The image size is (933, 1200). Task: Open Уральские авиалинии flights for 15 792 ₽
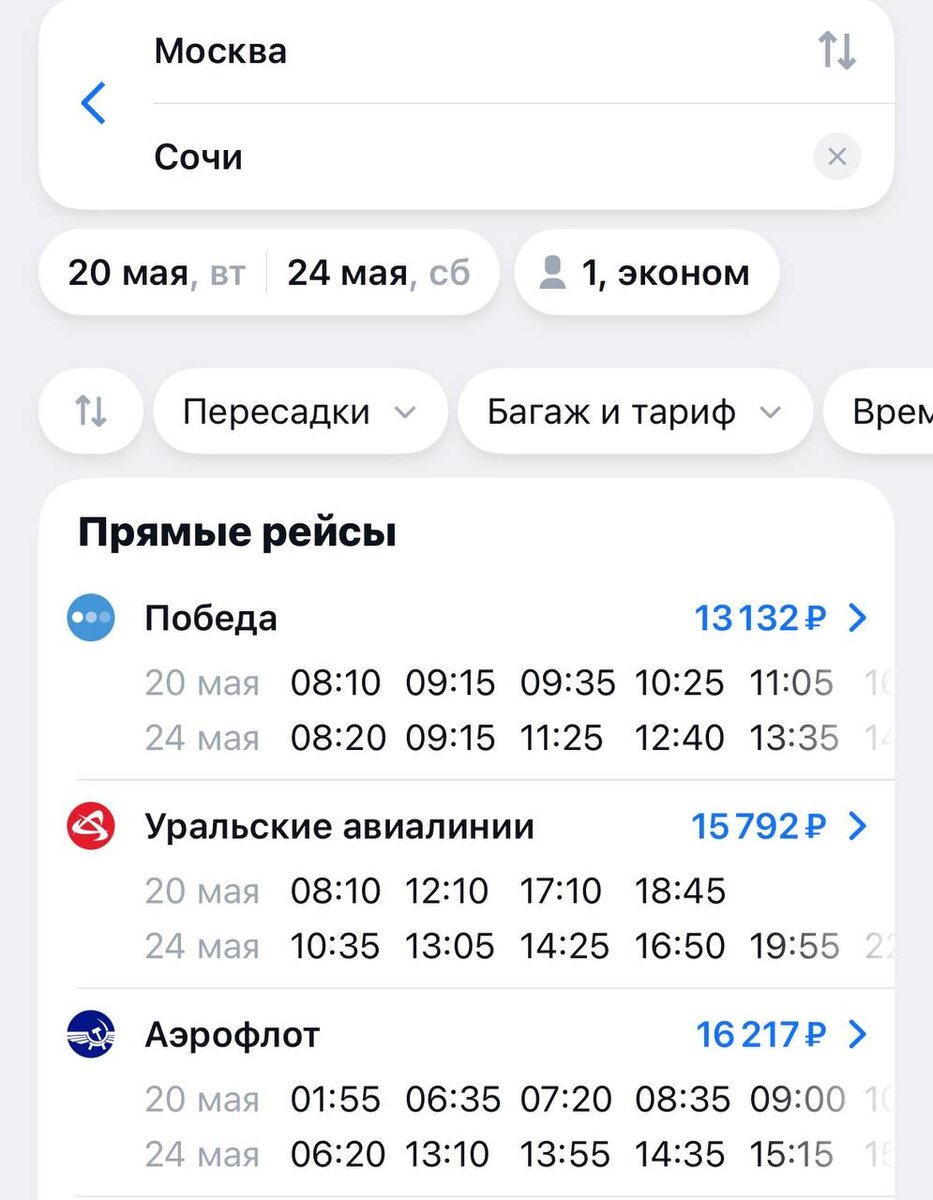coord(780,827)
